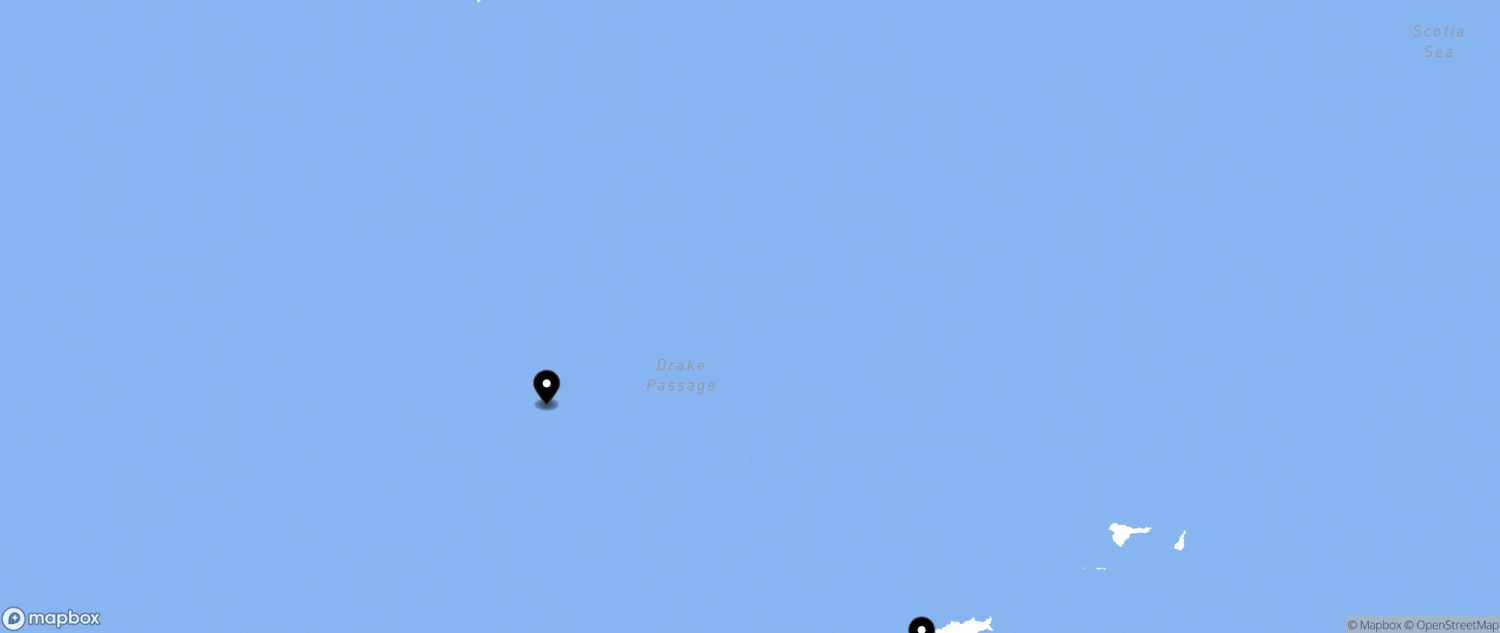The width and height of the screenshot is (1500, 633).
Task: Open the Mapbox attribution link
Action: click(1374, 625)
